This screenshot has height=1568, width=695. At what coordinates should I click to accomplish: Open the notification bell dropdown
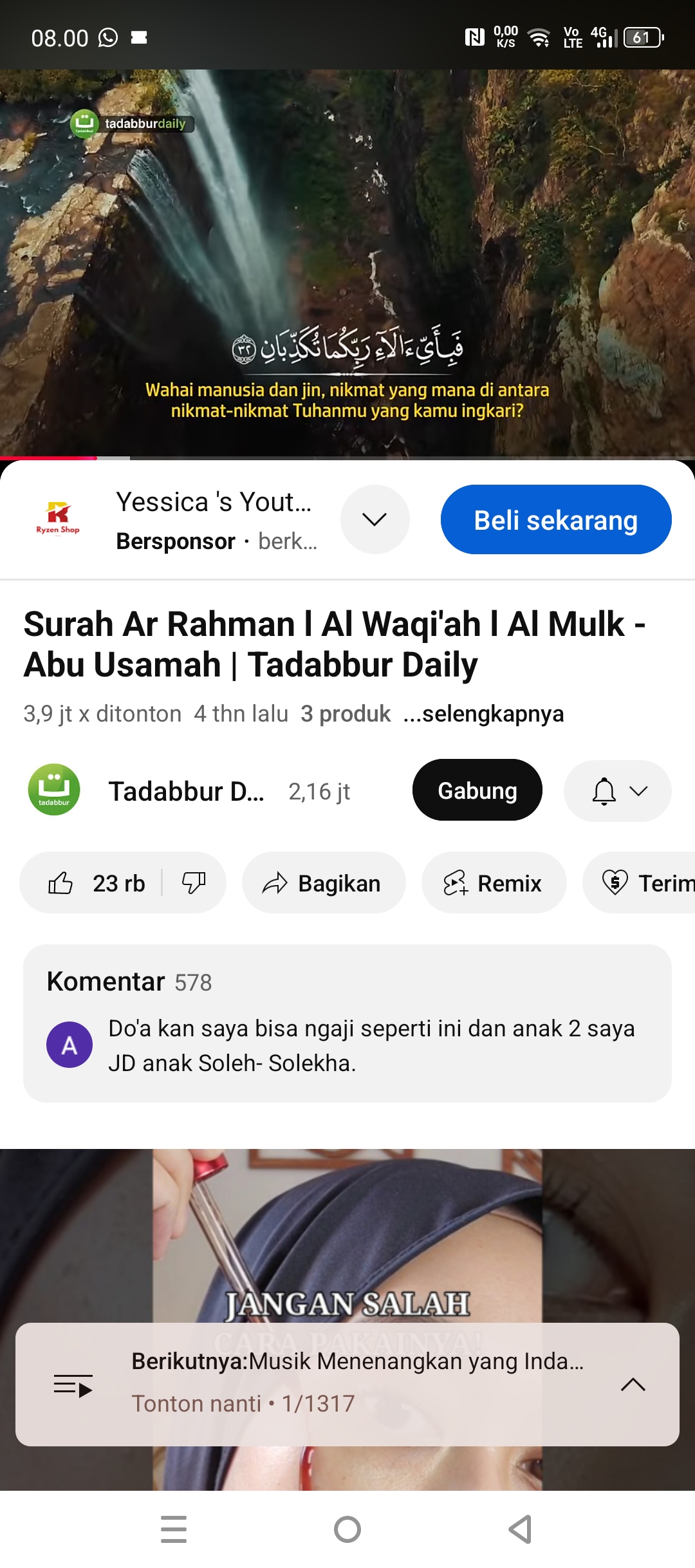tap(618, 790)
